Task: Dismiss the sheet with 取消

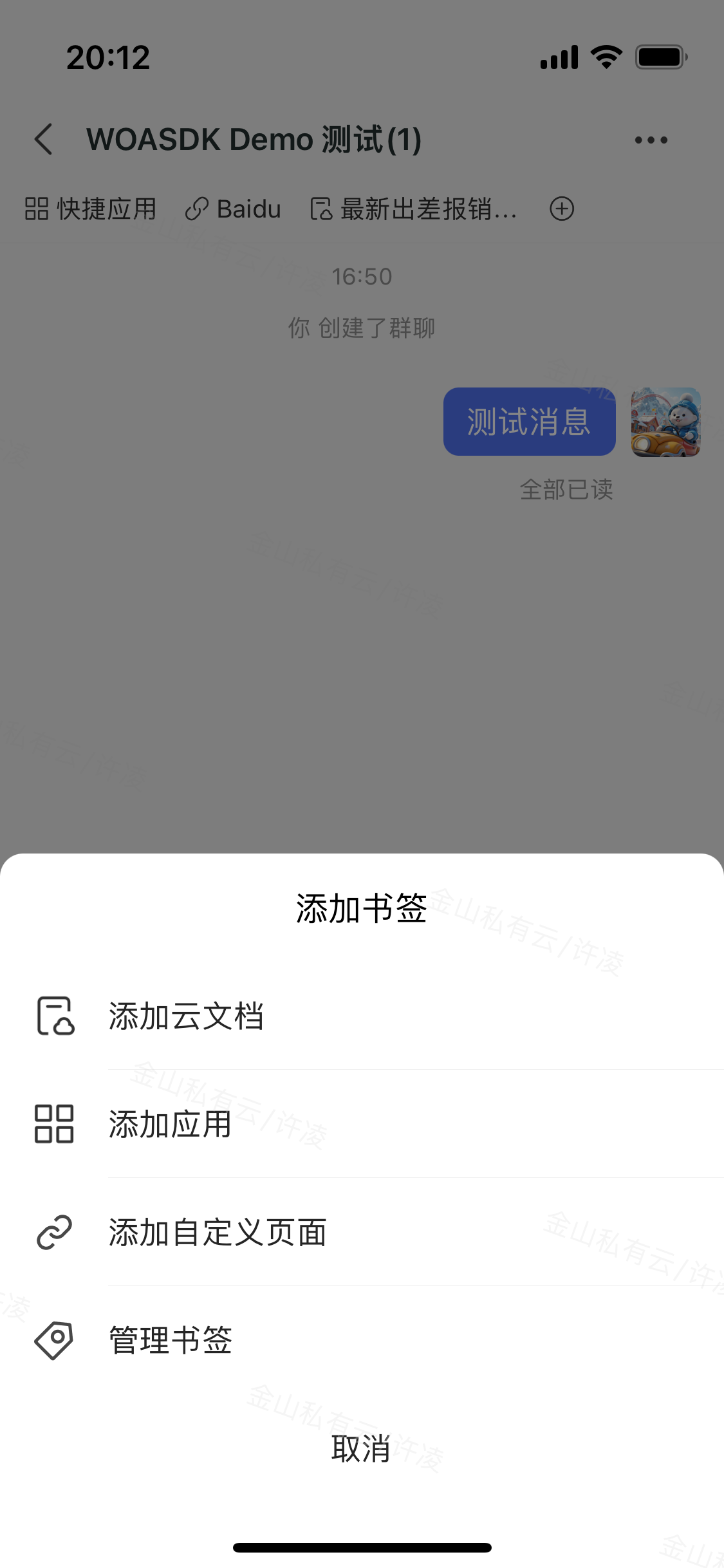Action: click(x=361, y=1449)
